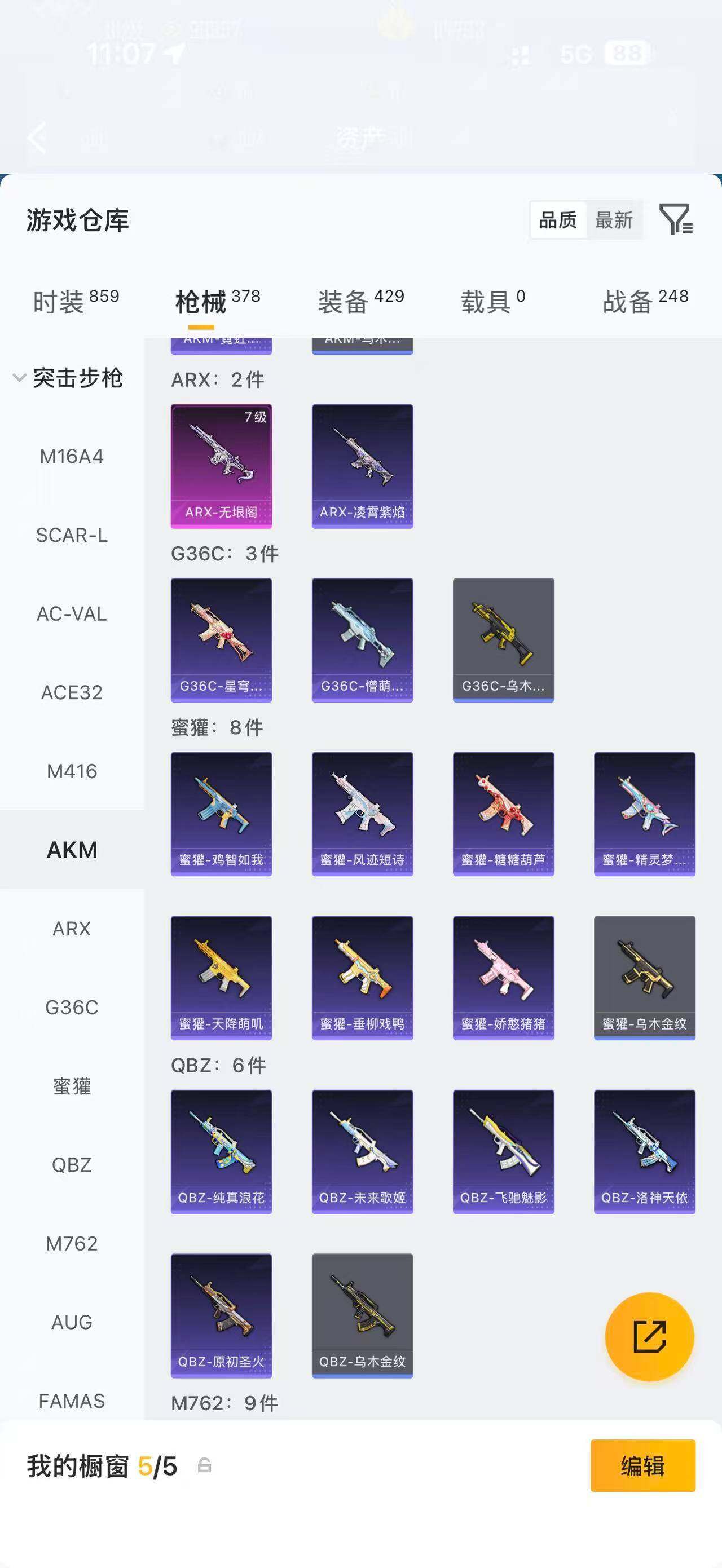Open the ARX-无垠阁 skin card
This screenshot has width=722, height=1568.
pyautogui.click(x=222, y=466)
